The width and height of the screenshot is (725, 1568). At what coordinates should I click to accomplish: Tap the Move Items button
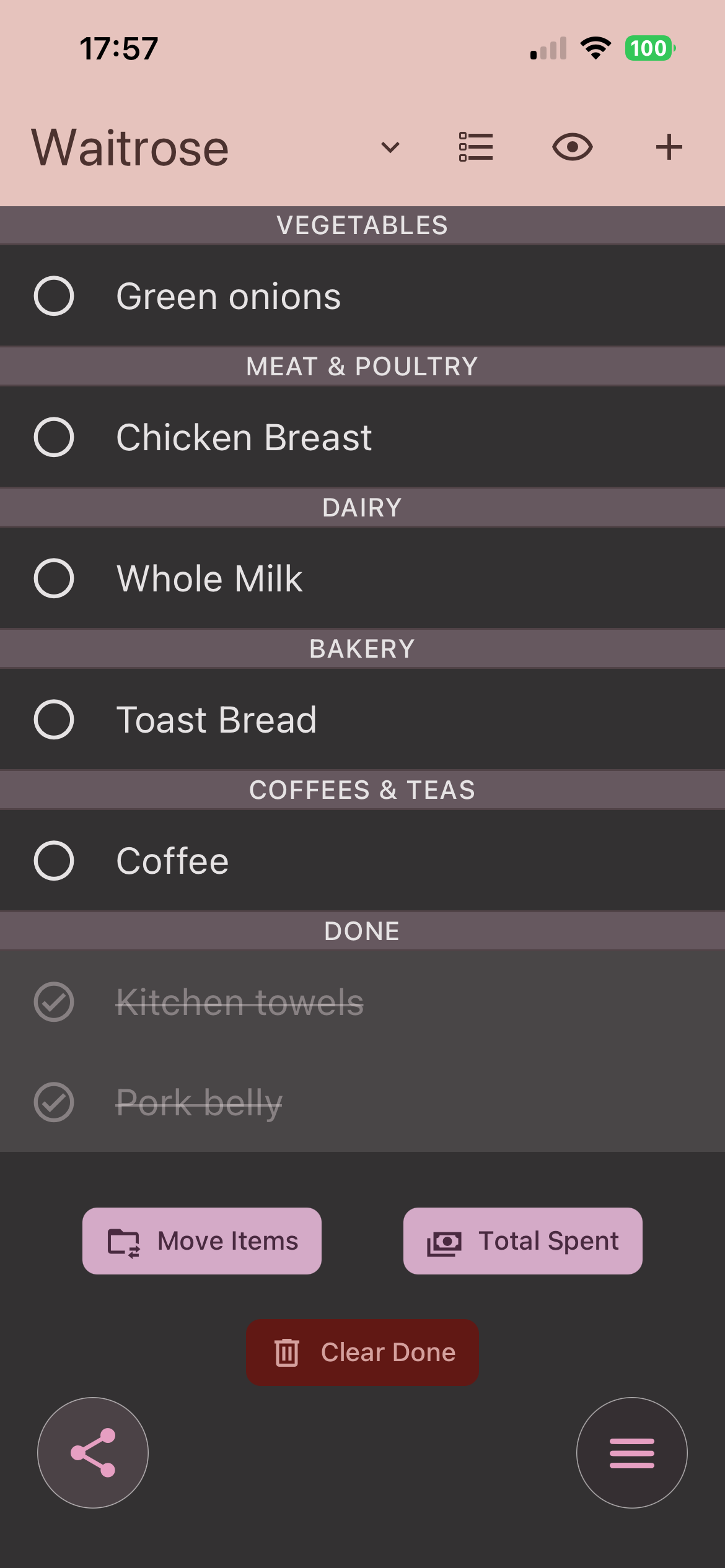(202, 1241)
